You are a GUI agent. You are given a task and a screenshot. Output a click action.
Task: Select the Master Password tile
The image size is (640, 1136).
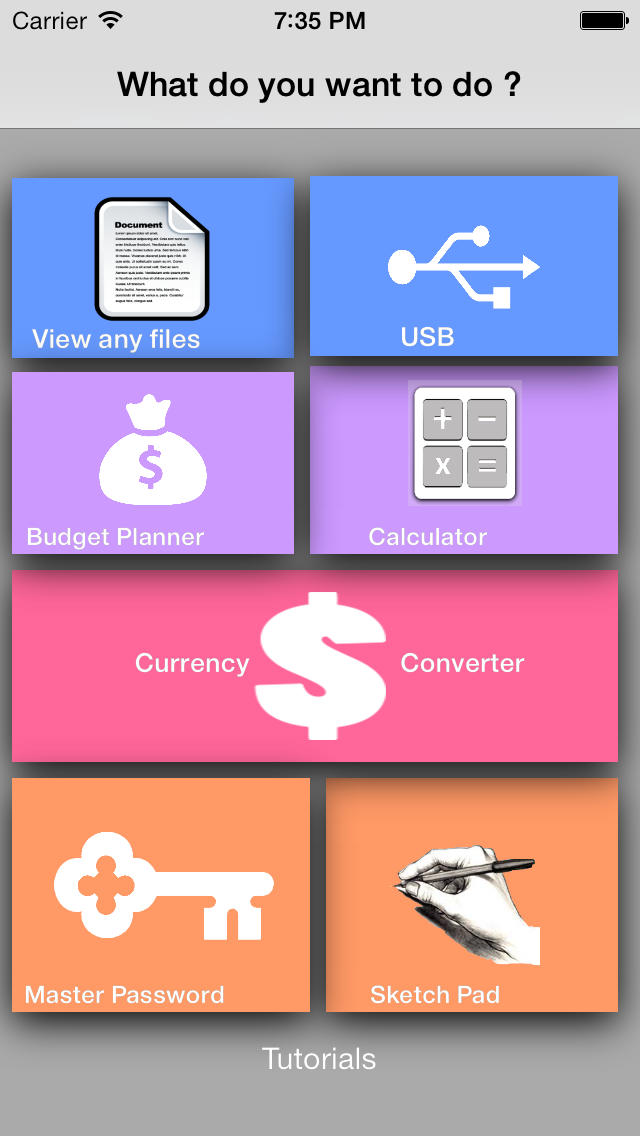click(160, 895)
